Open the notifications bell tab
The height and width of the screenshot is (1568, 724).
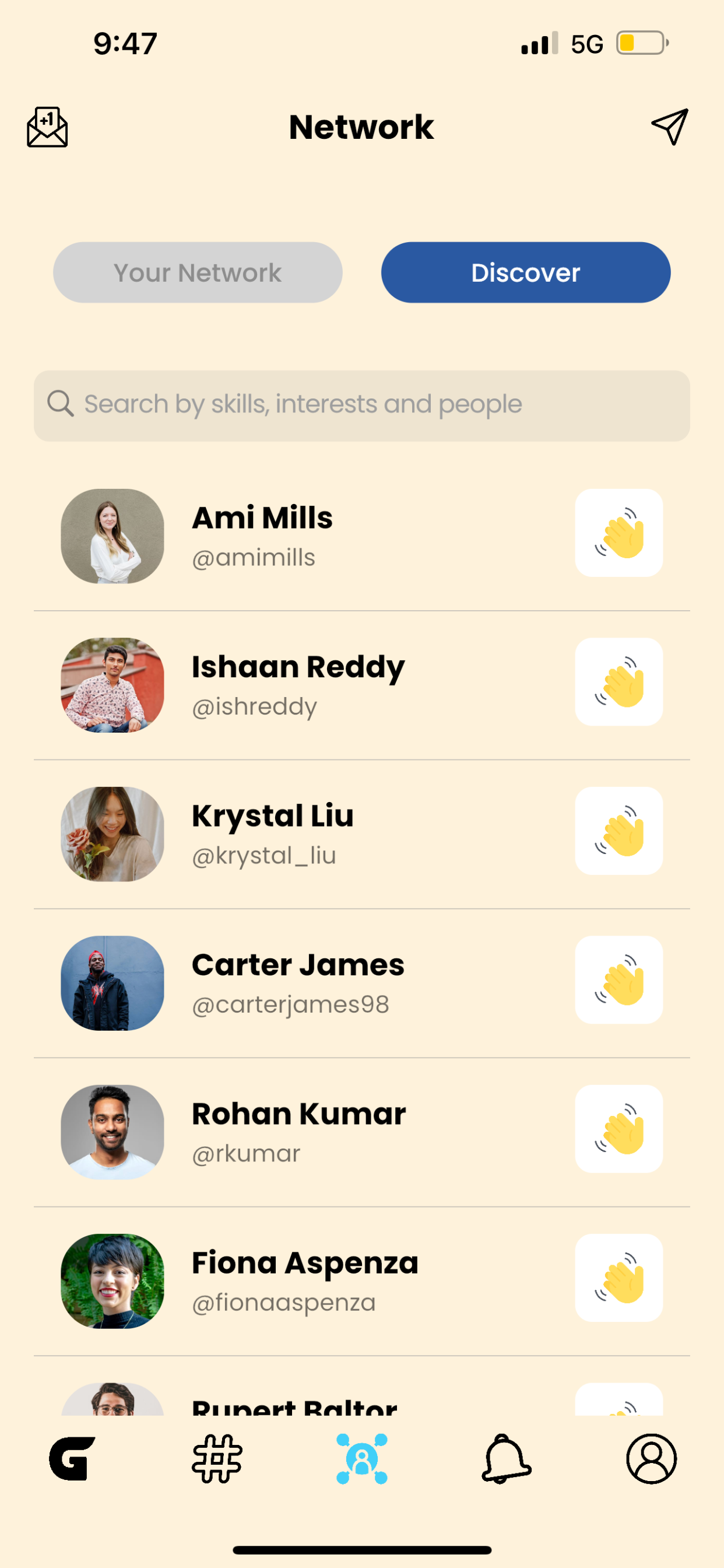[x=506, y=1458]
